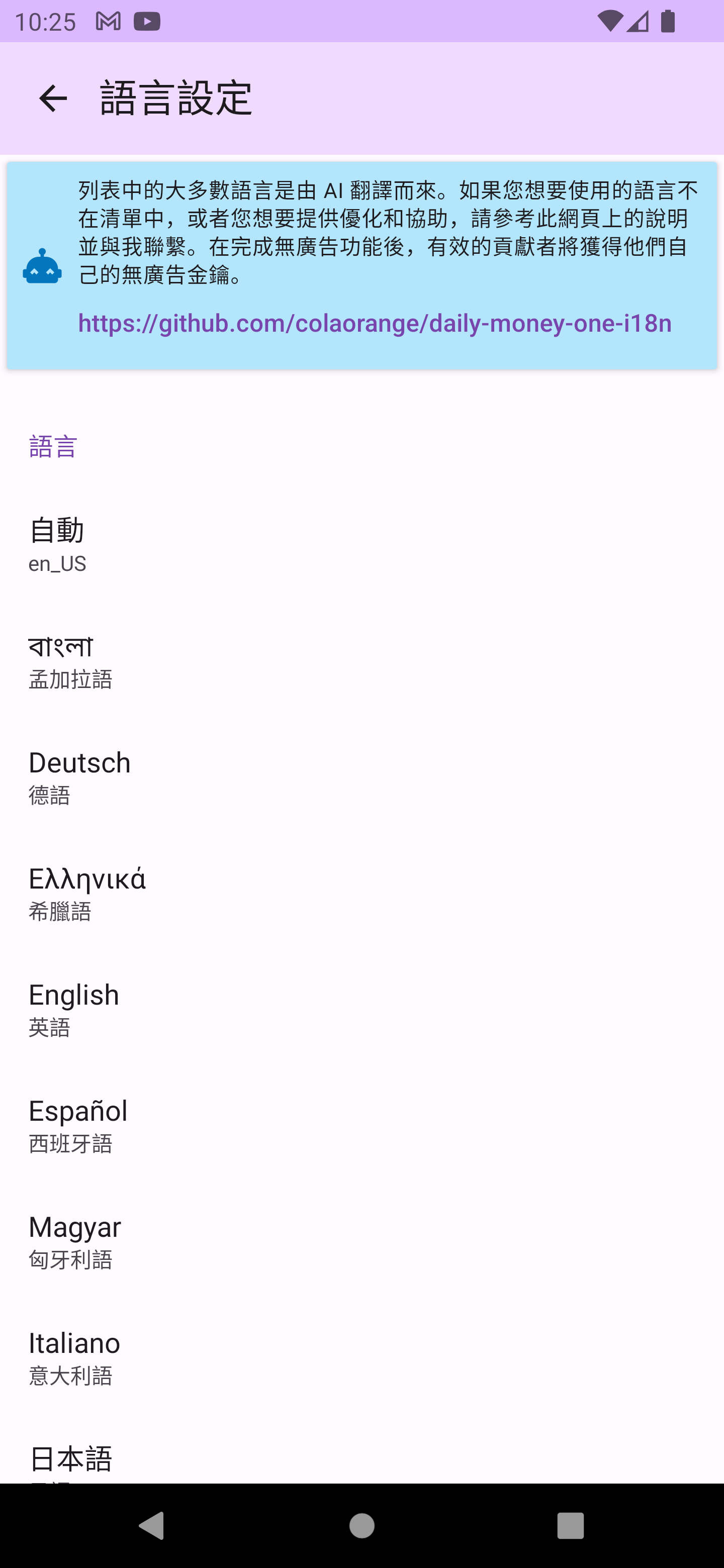Go back from language settings
724x1568 pixels.
click(x=52, y=99)
